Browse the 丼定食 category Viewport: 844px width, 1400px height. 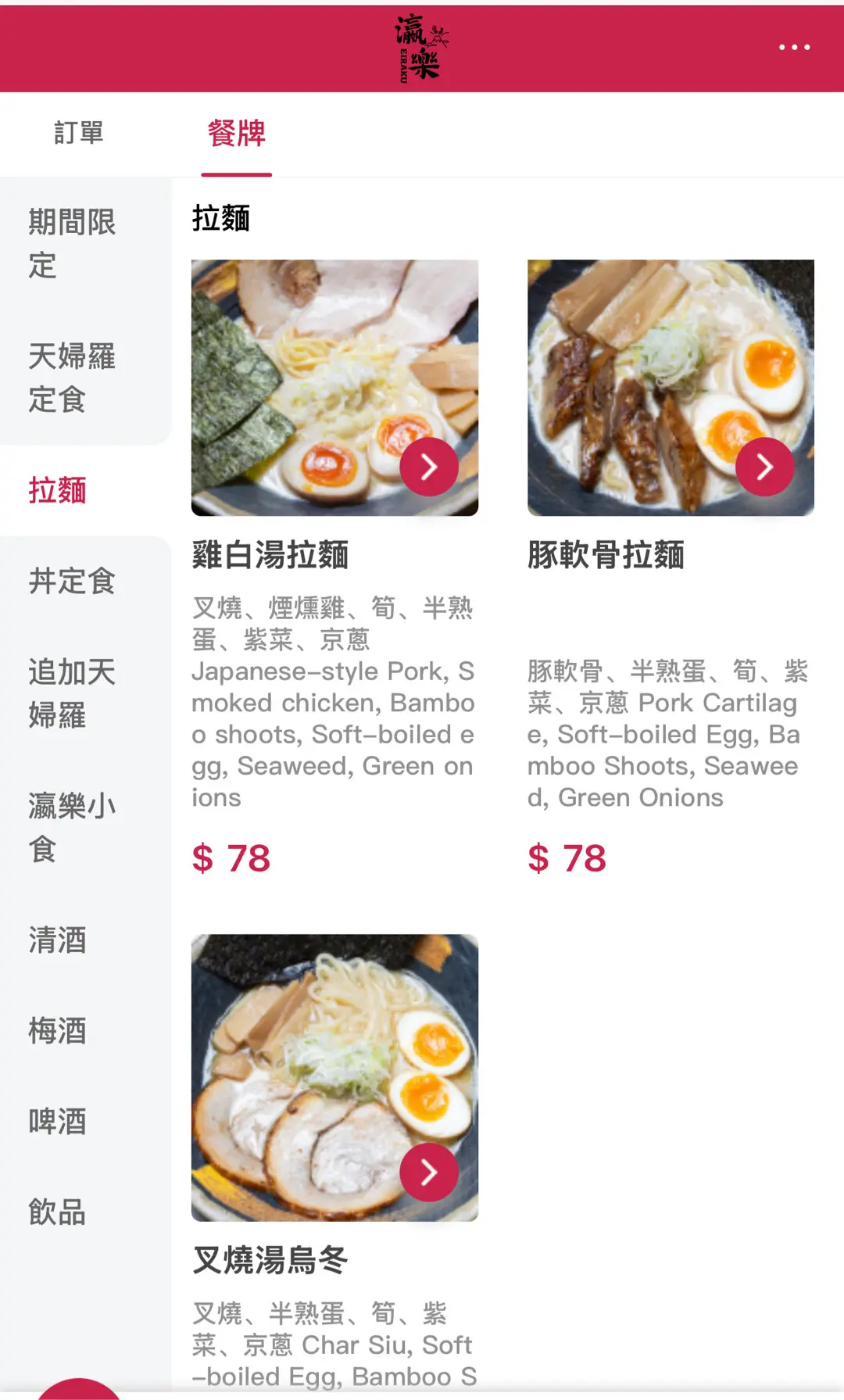pos(72,581)
